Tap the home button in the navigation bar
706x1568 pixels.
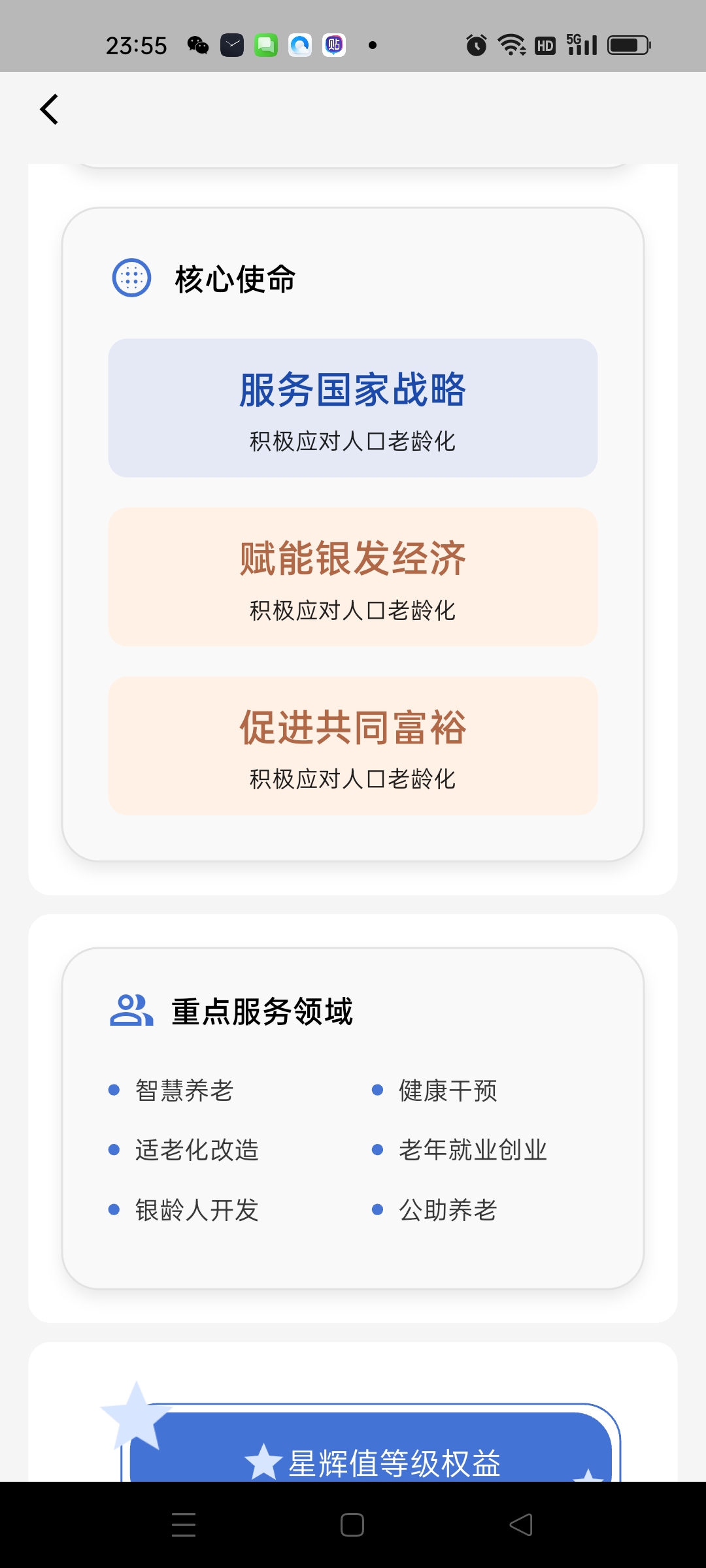(x=353, y=1524)
